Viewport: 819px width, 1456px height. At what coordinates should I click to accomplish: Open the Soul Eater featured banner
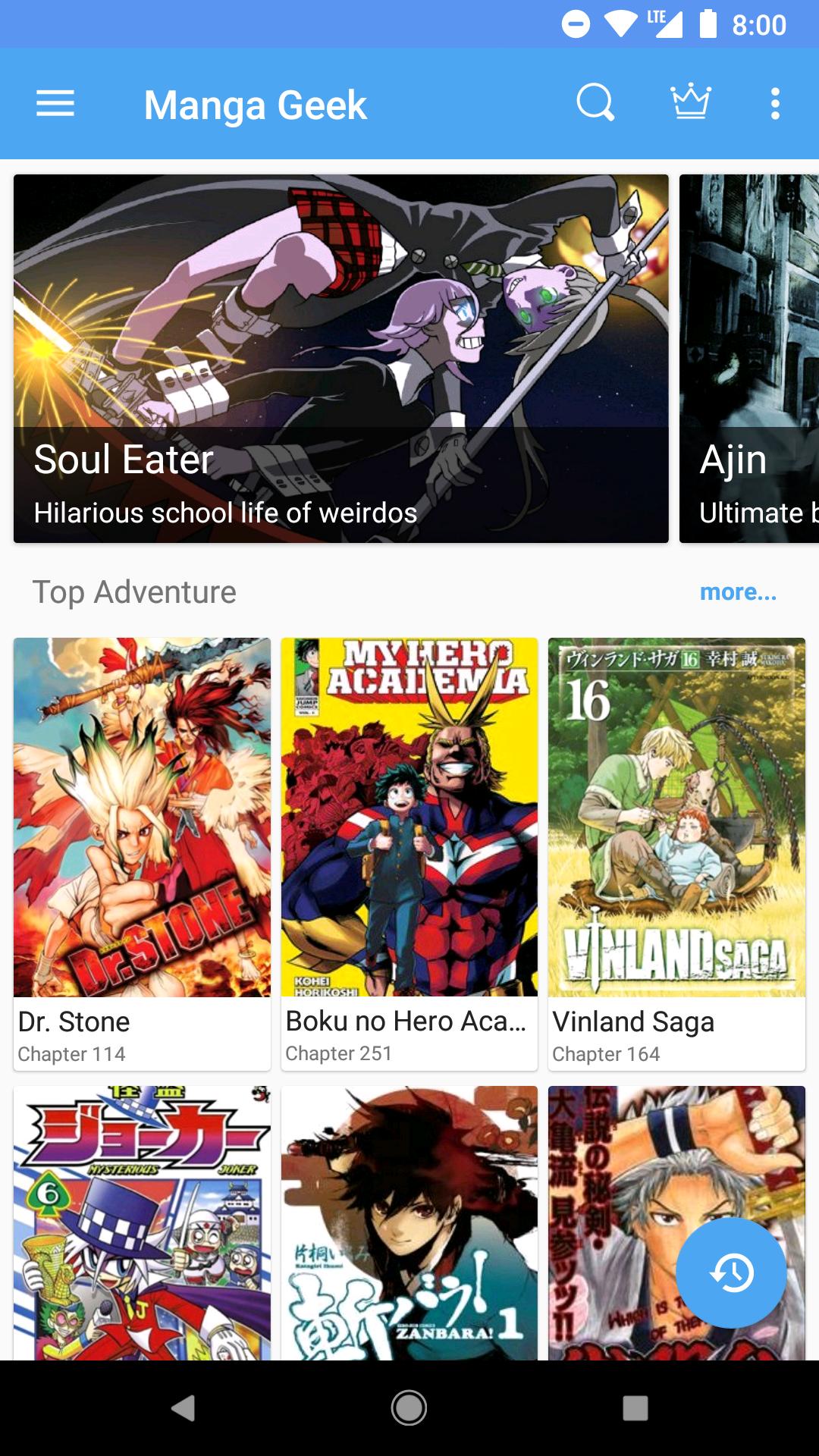point(341,356)
